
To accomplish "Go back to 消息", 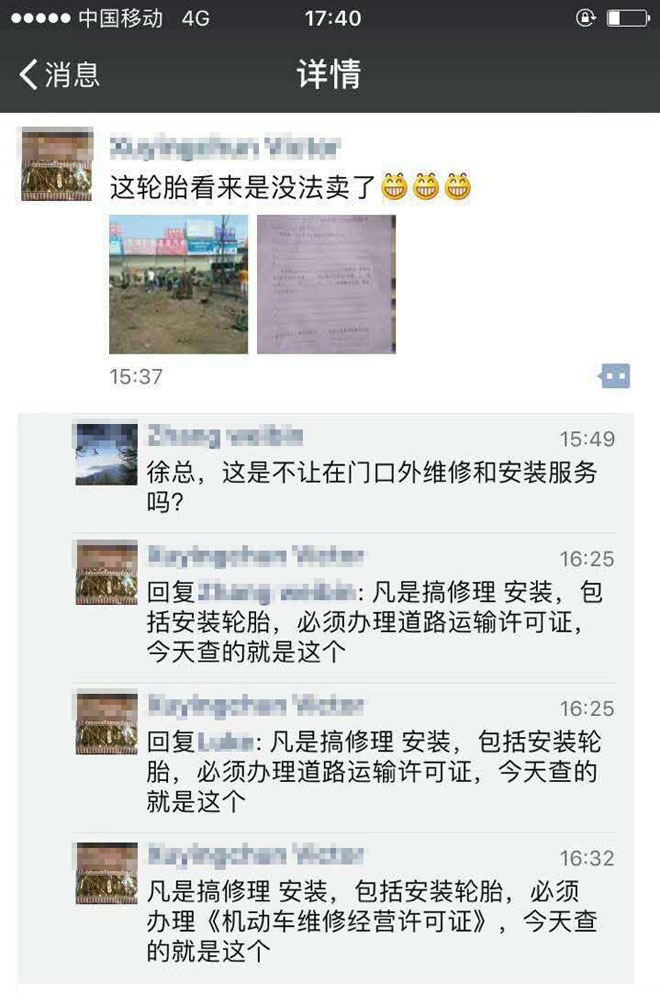I will pos(60,74).
